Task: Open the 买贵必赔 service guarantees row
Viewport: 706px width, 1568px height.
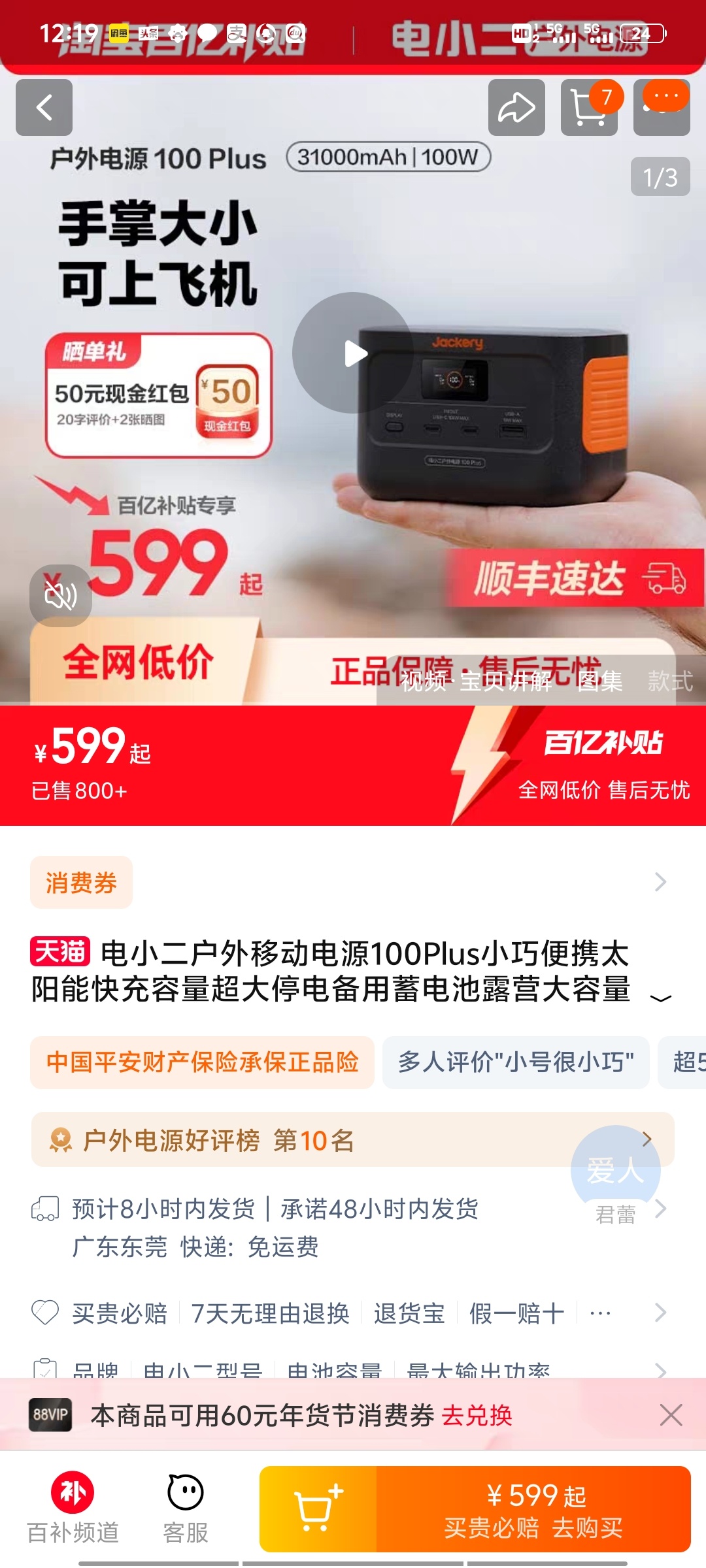Action: 353,1313
